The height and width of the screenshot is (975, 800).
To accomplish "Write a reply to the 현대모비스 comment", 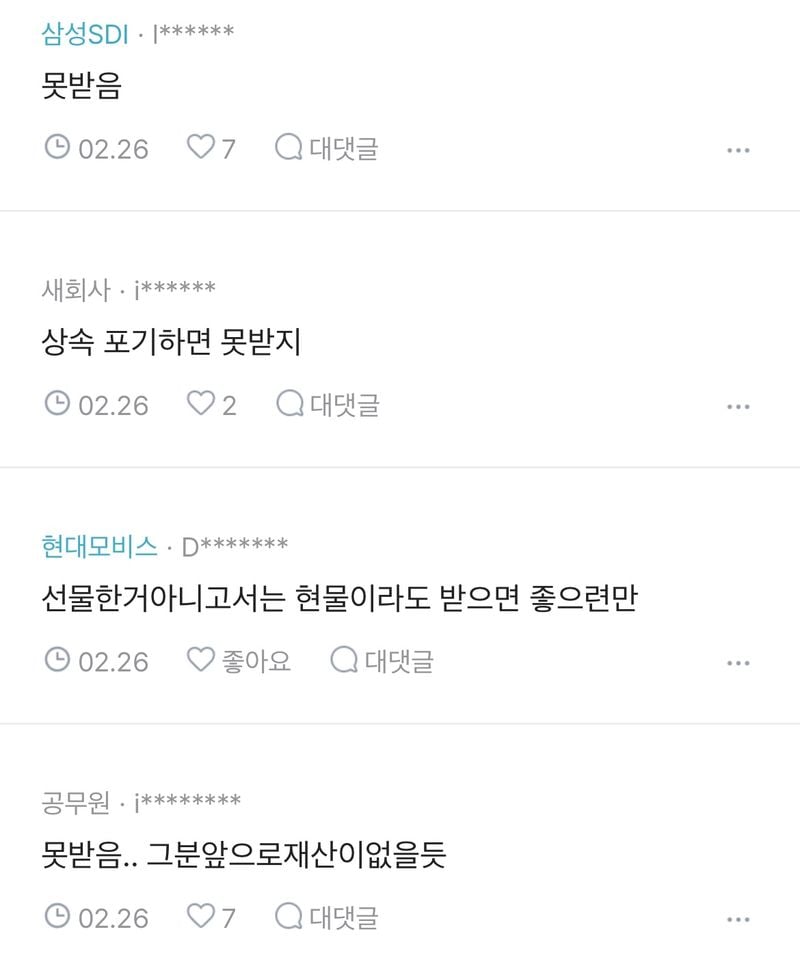I will [x=382, y=660].
